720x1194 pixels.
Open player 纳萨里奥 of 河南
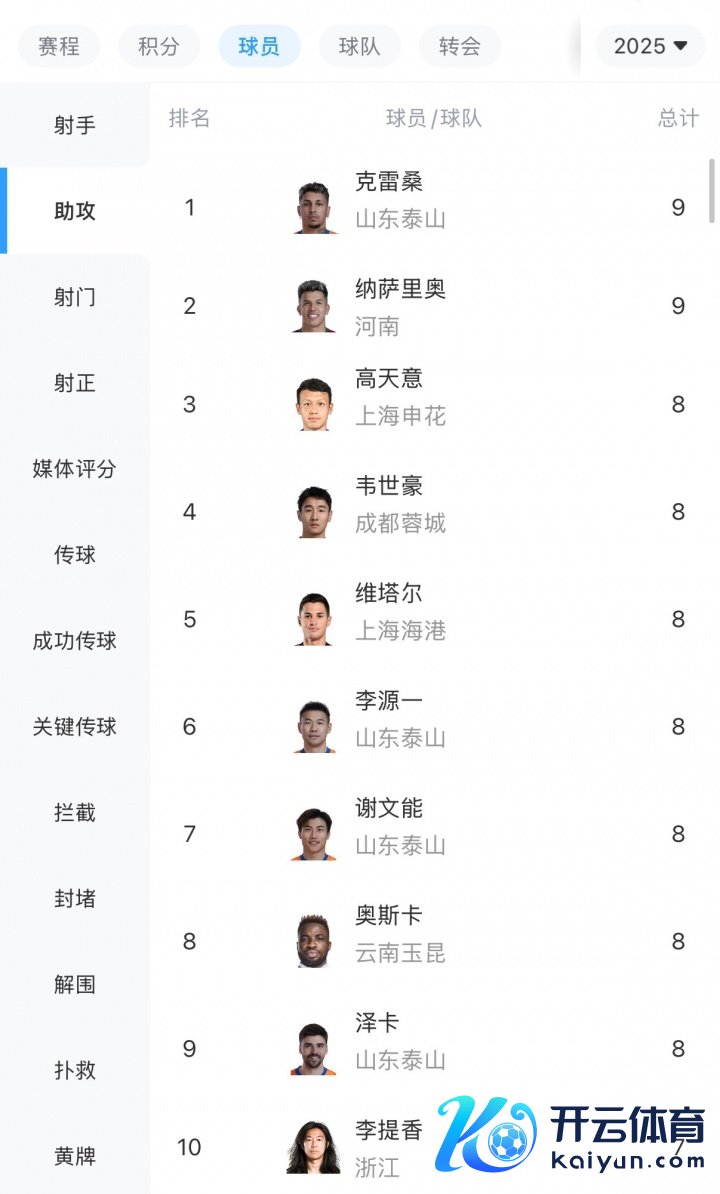[400, 306]
